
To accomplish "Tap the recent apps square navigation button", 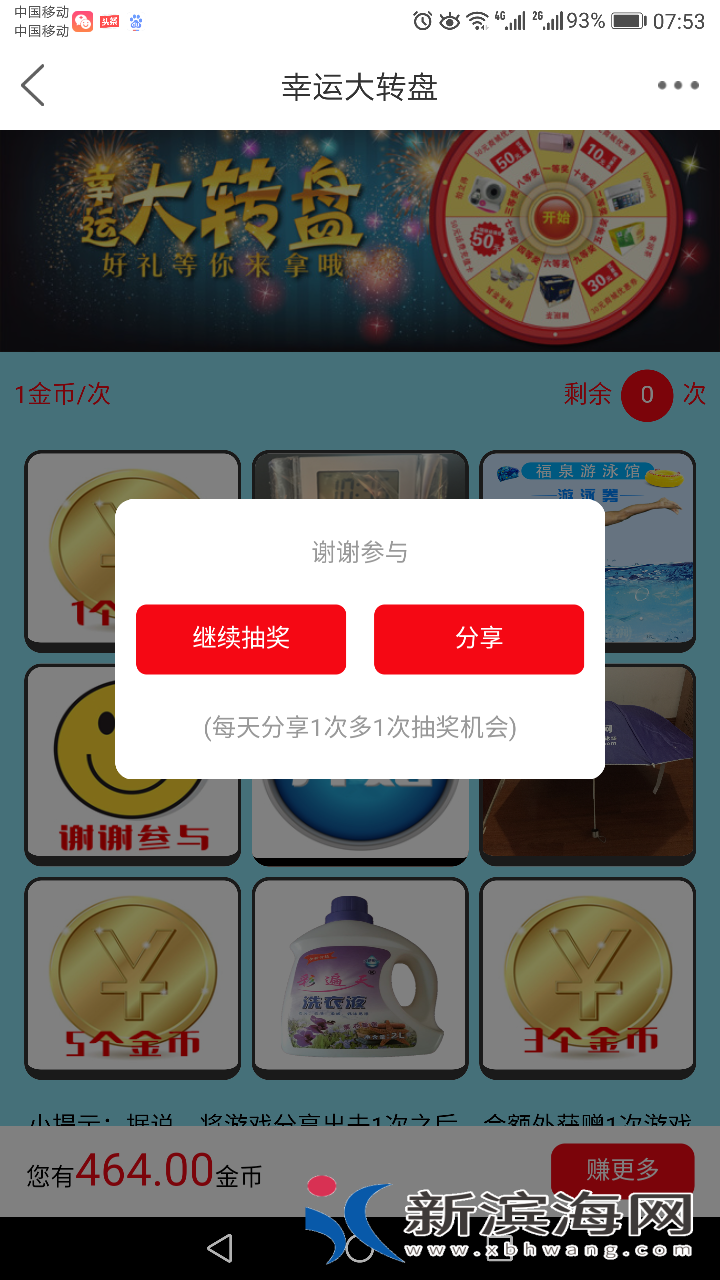I will pos(498,1248).
